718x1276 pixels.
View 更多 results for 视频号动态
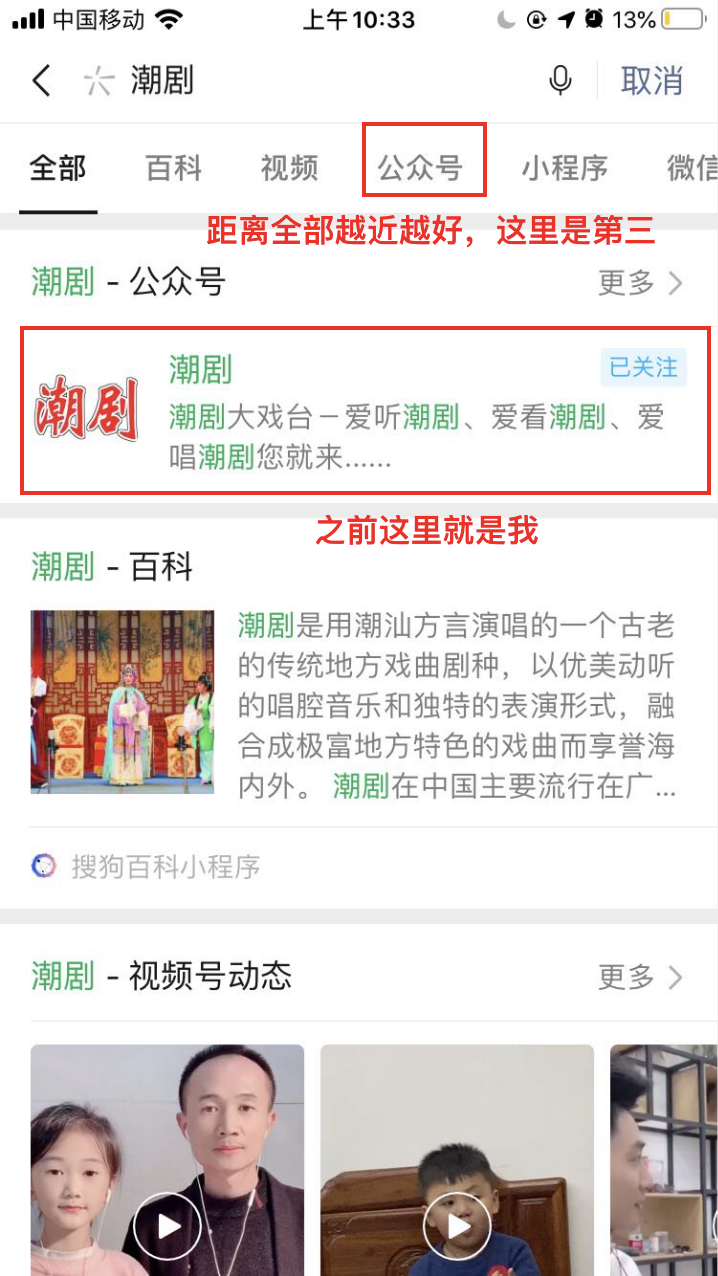[641, 976]
